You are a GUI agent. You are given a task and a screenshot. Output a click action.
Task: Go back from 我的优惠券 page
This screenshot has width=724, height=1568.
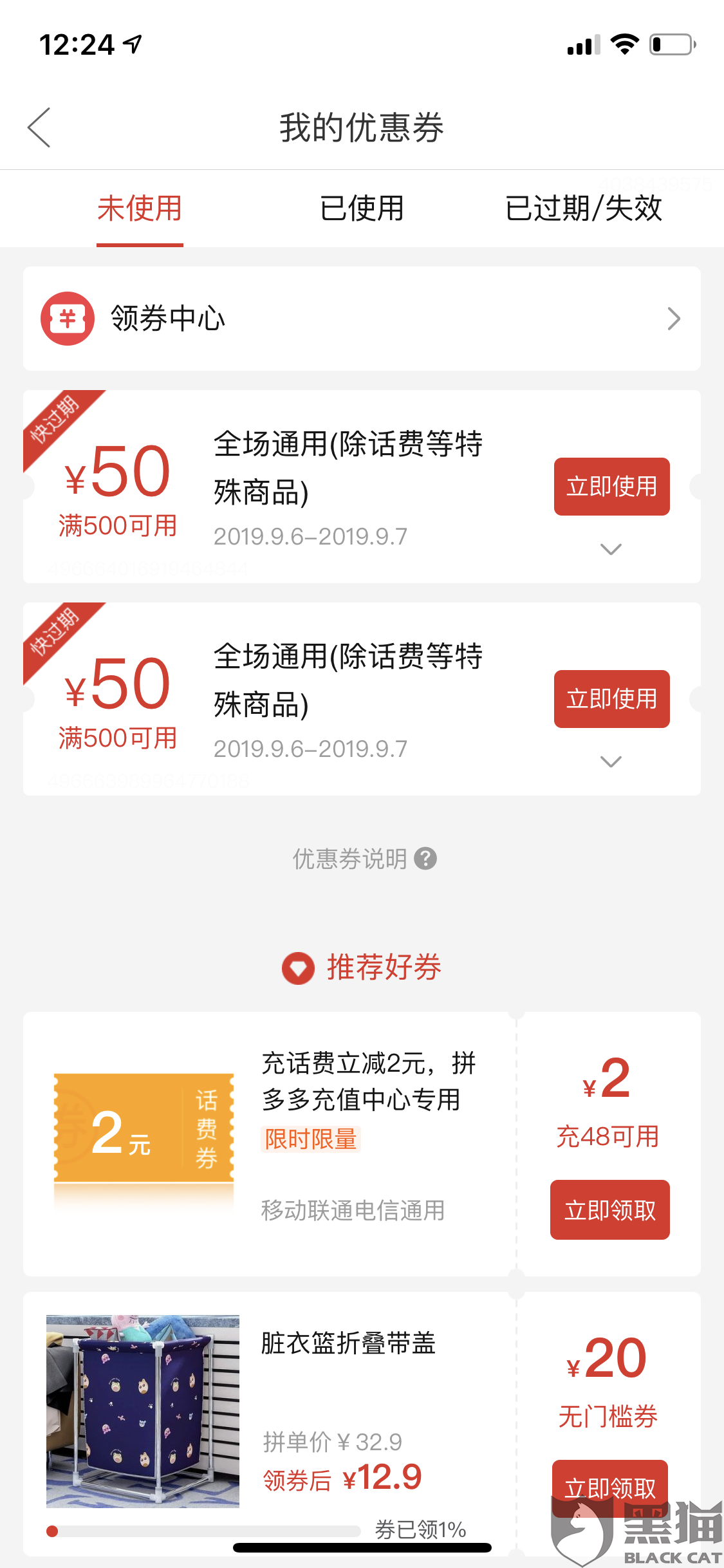(40, 127)
